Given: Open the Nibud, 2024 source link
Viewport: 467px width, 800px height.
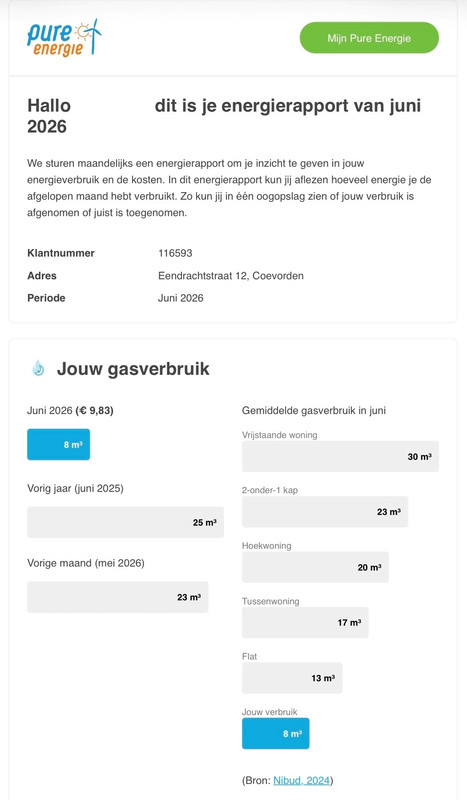Looking at the screenshot, I should pyautogui.click(x=302, y=780).
